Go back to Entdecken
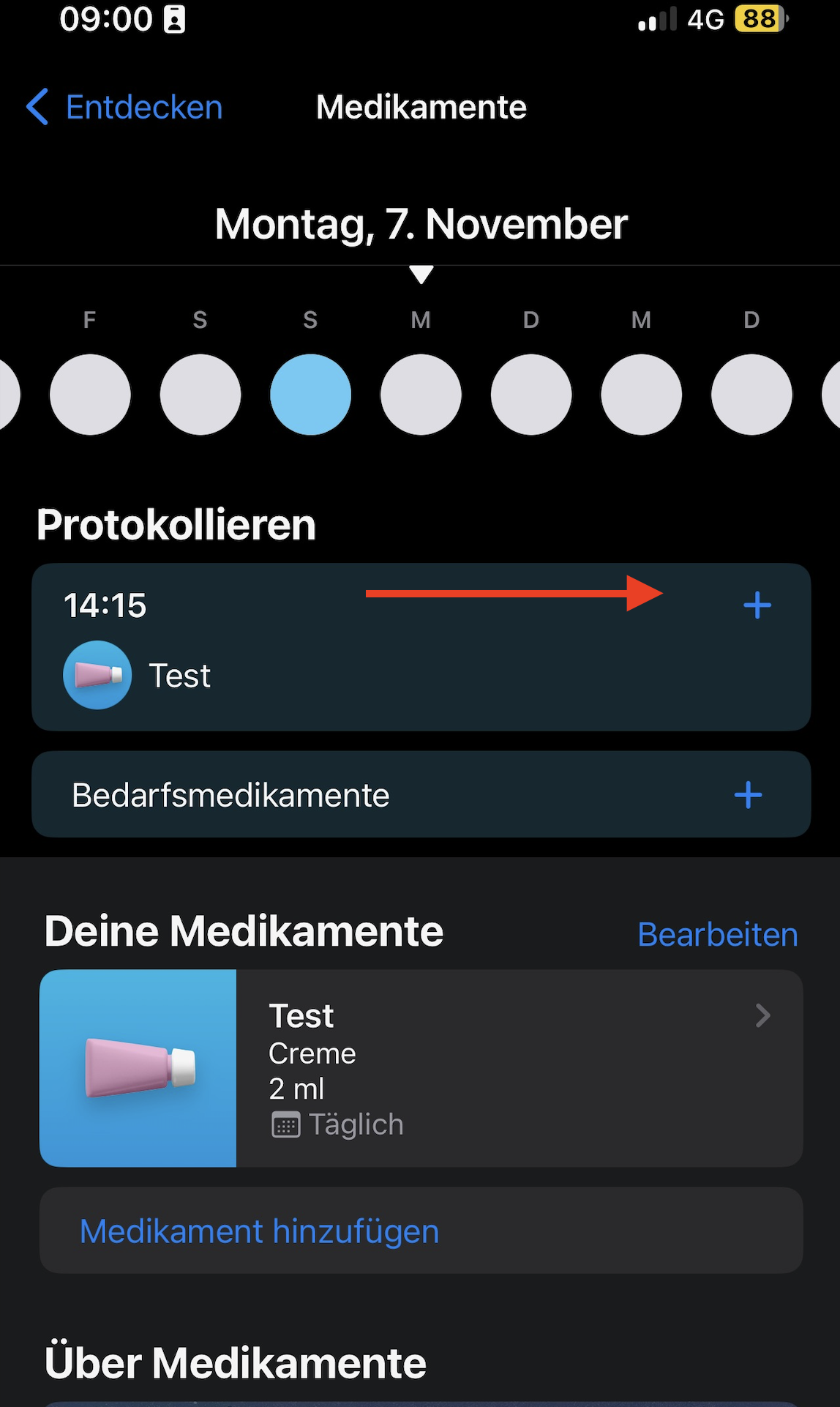 (124, 108)
